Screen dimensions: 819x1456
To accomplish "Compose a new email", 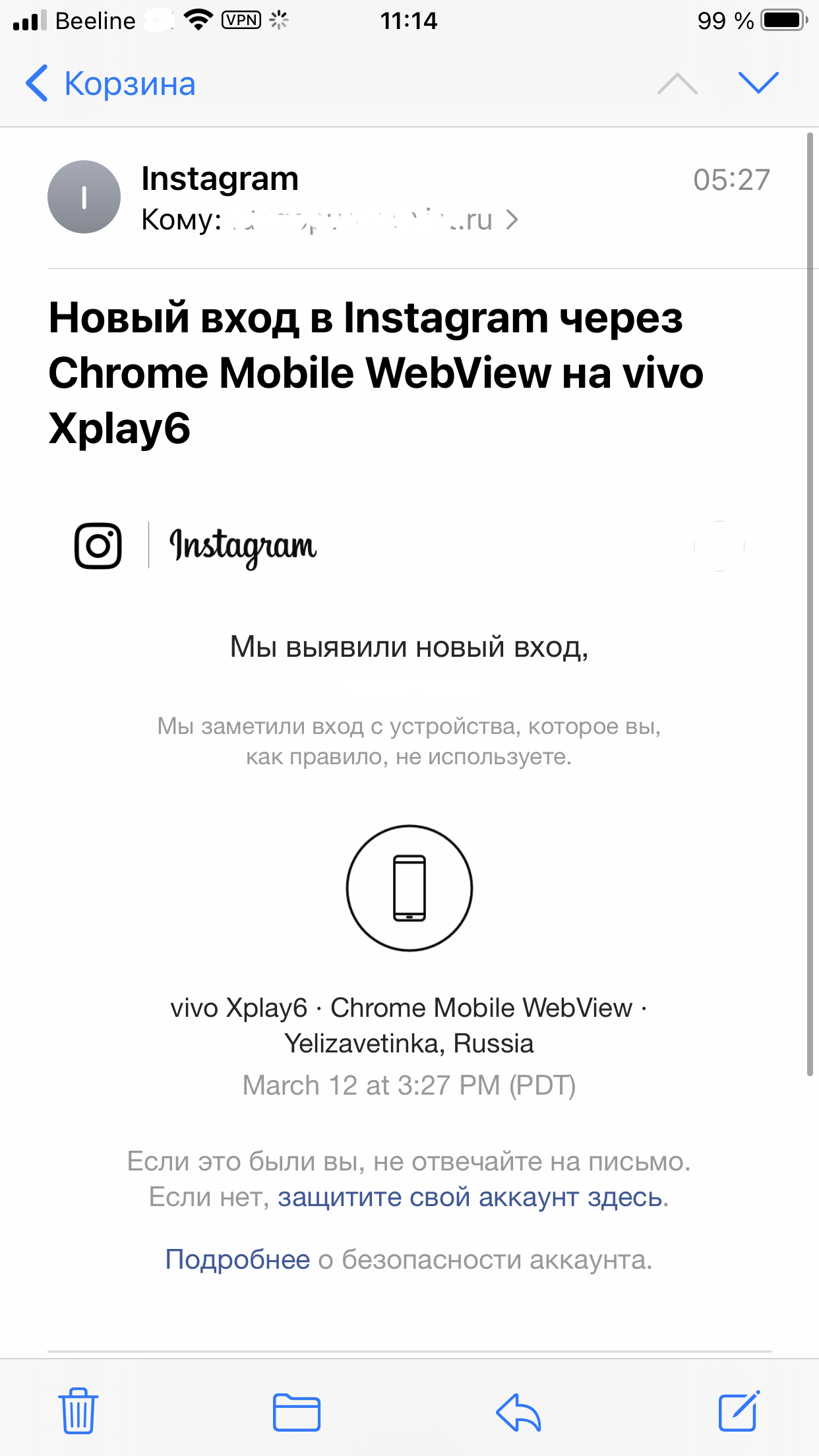I will point(739,1410).
